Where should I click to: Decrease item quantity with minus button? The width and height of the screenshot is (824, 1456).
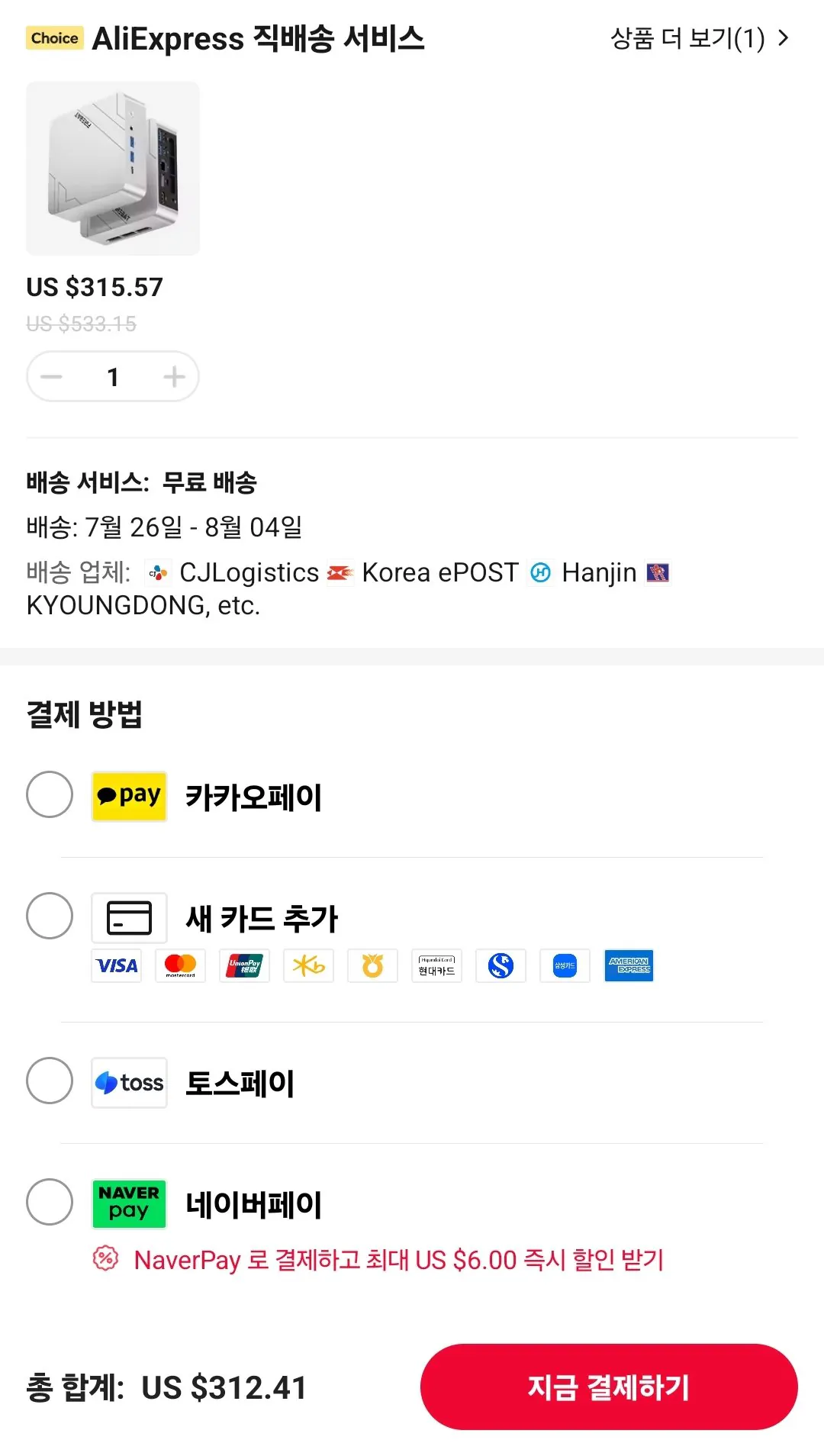[x=52, y=377]
